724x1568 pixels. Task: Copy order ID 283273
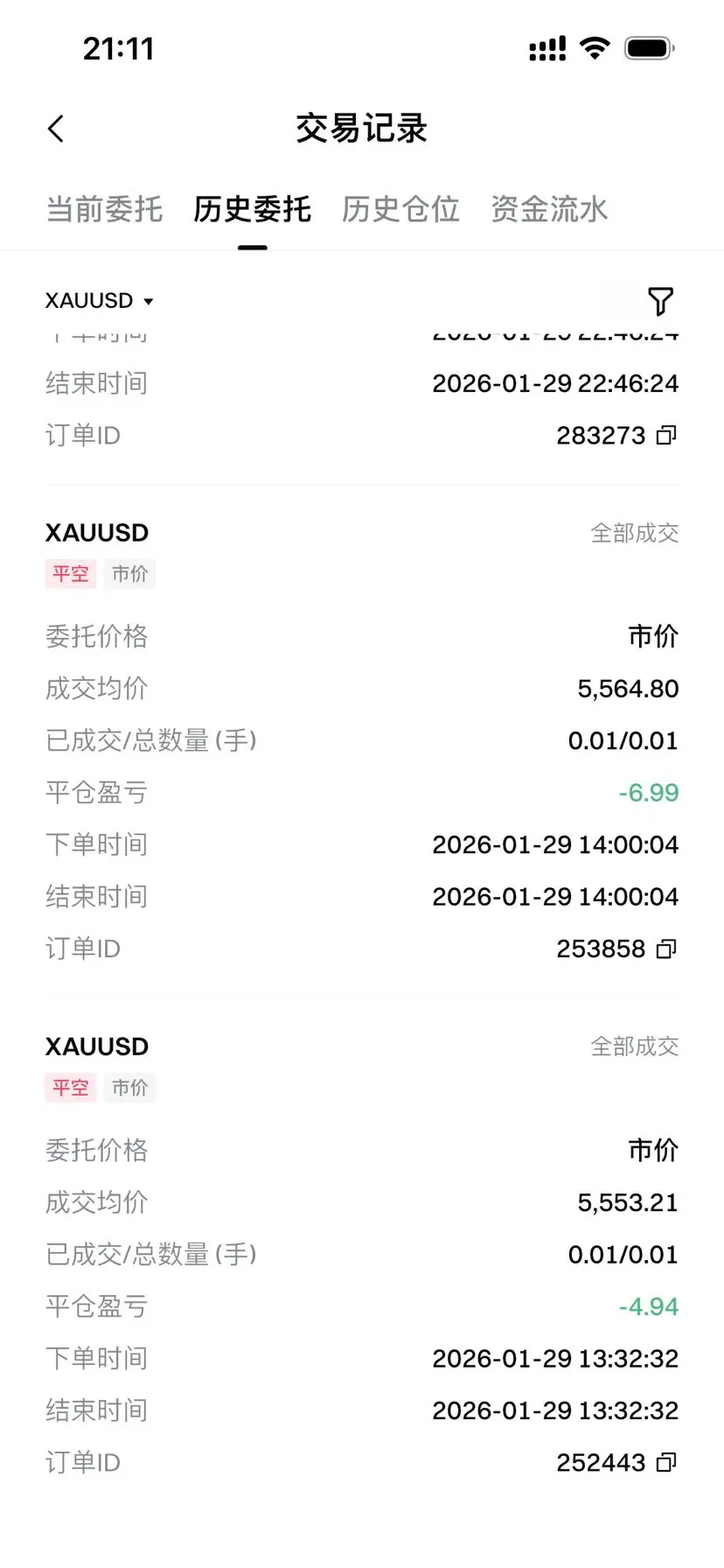tap(666, 435)
